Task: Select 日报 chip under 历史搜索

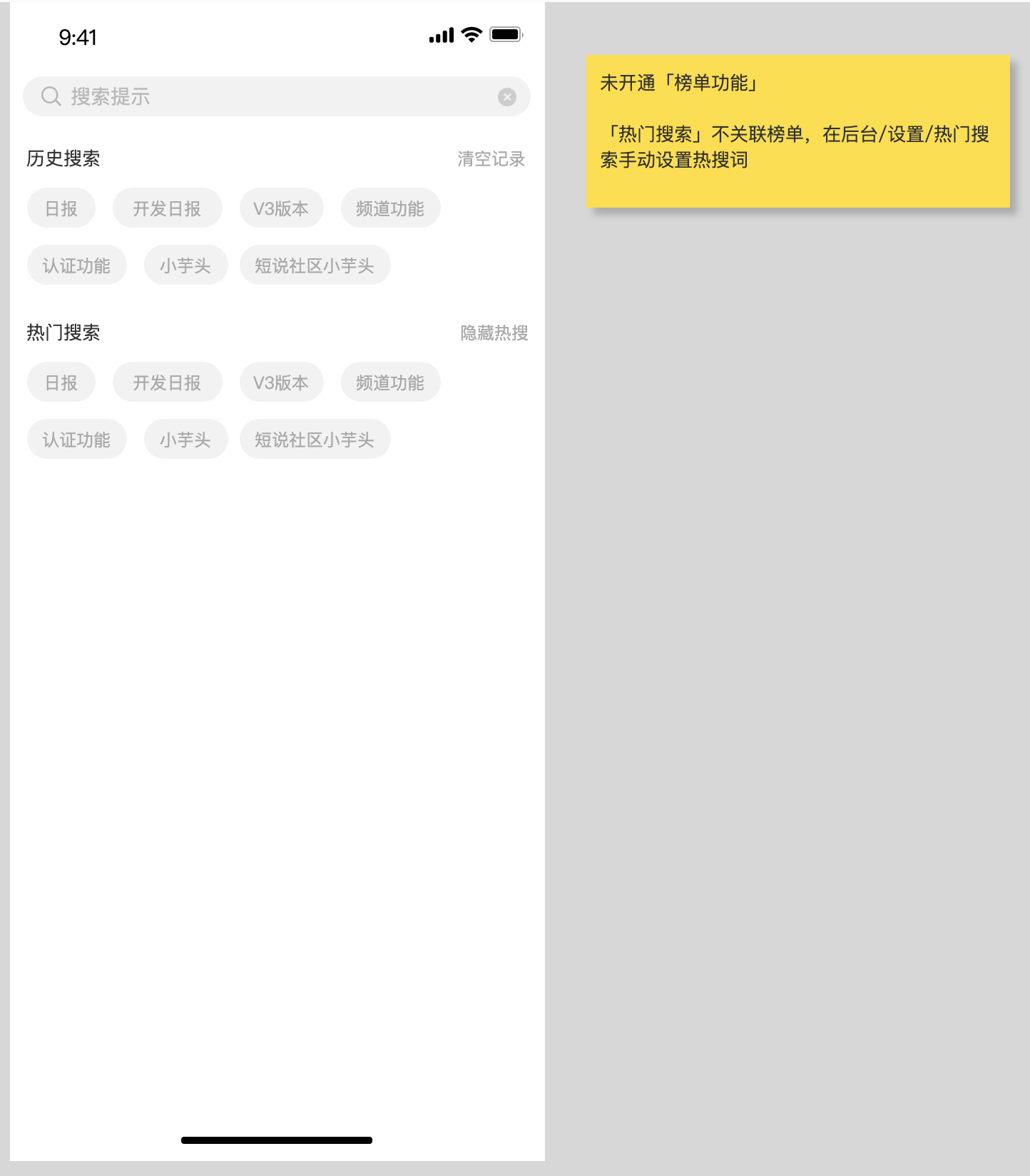Action: 61,208
